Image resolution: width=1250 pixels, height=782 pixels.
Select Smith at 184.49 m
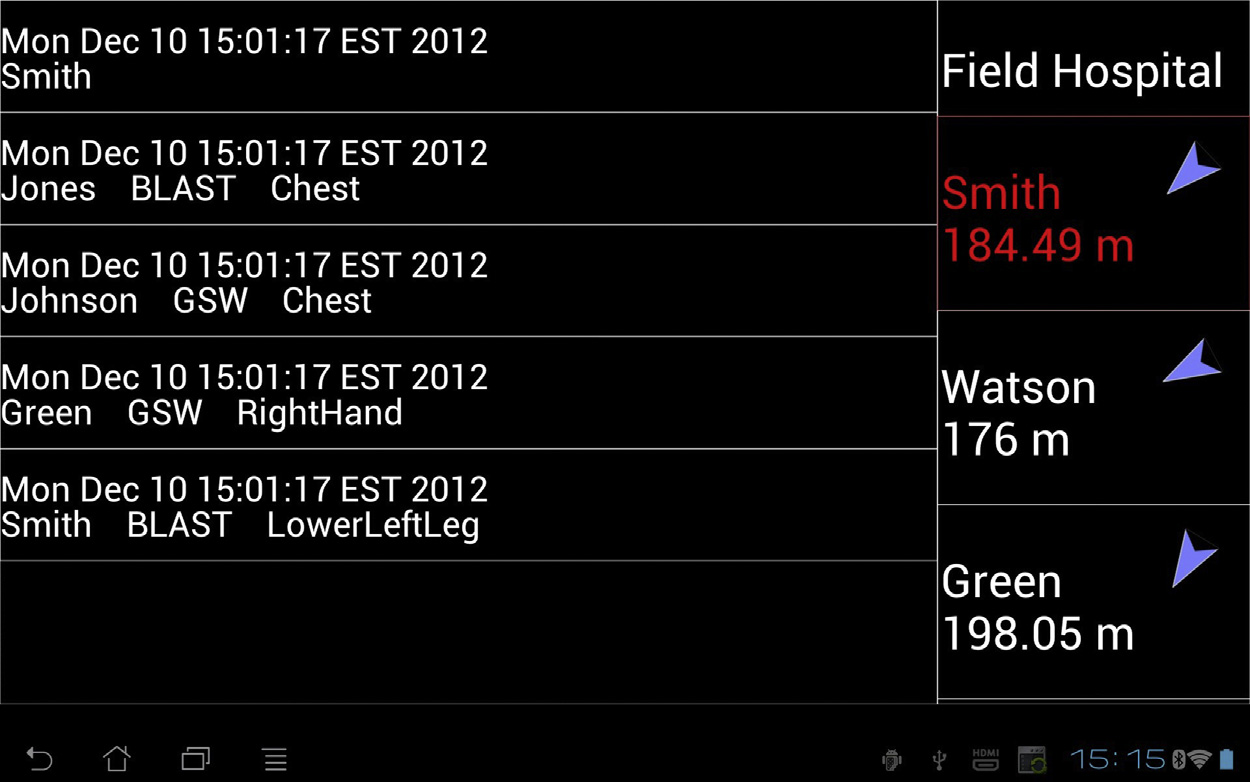(x=1093, y=215)
